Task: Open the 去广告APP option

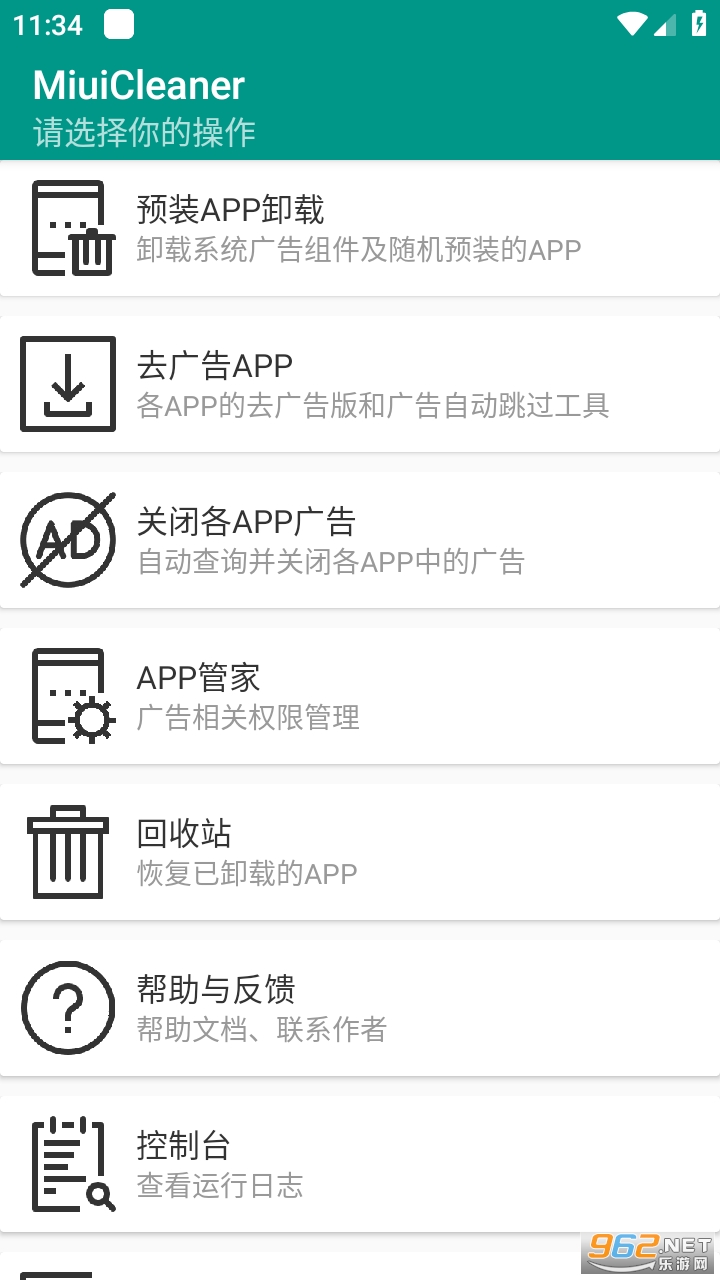Action: pyautogui.click(x=360, y=384)
